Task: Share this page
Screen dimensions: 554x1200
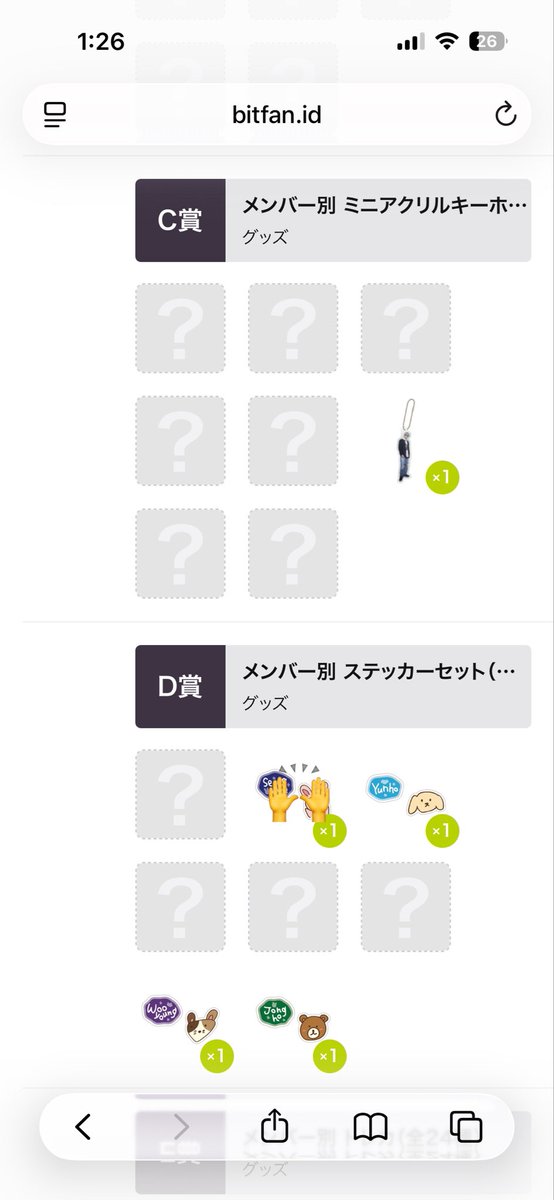Action: click(x=274, y=1127)
